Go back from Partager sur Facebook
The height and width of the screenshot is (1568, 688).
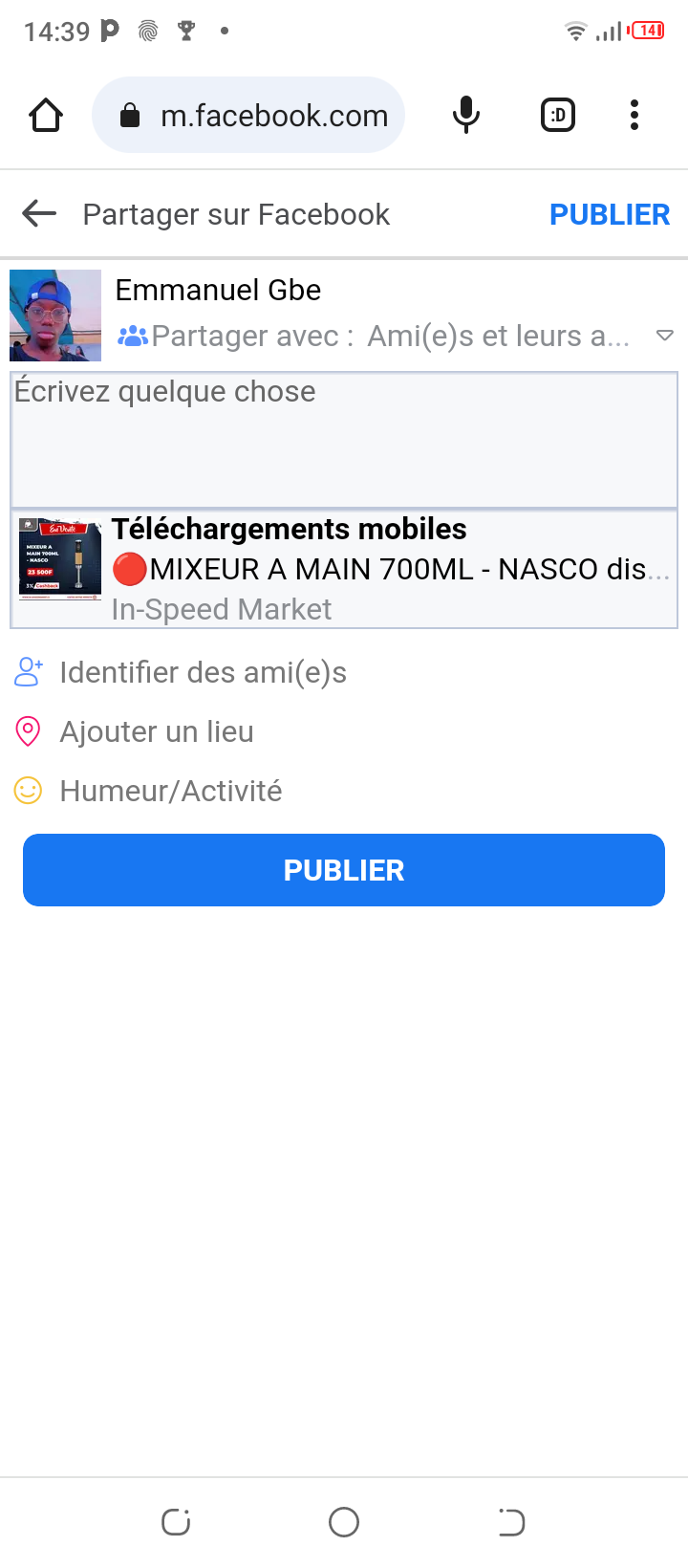pos(39,214)
